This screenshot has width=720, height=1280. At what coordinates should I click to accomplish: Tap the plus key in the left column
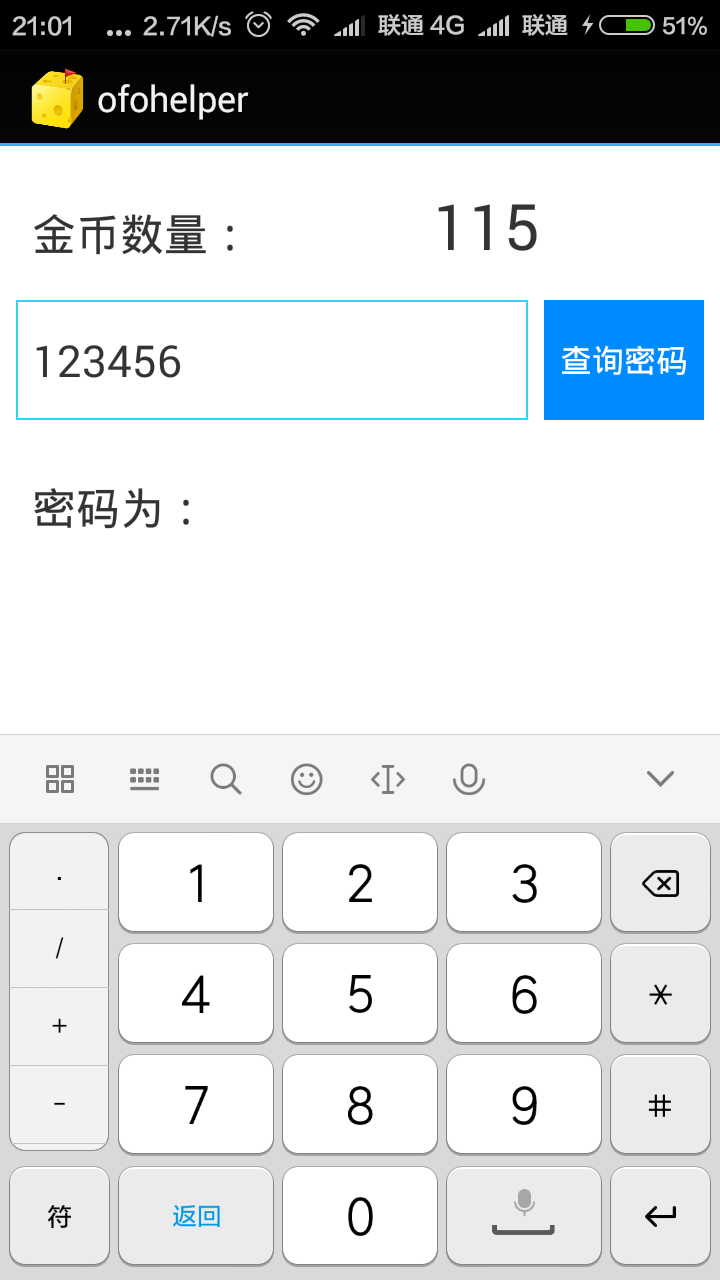pyautogui.click(x=59, y=1026)
